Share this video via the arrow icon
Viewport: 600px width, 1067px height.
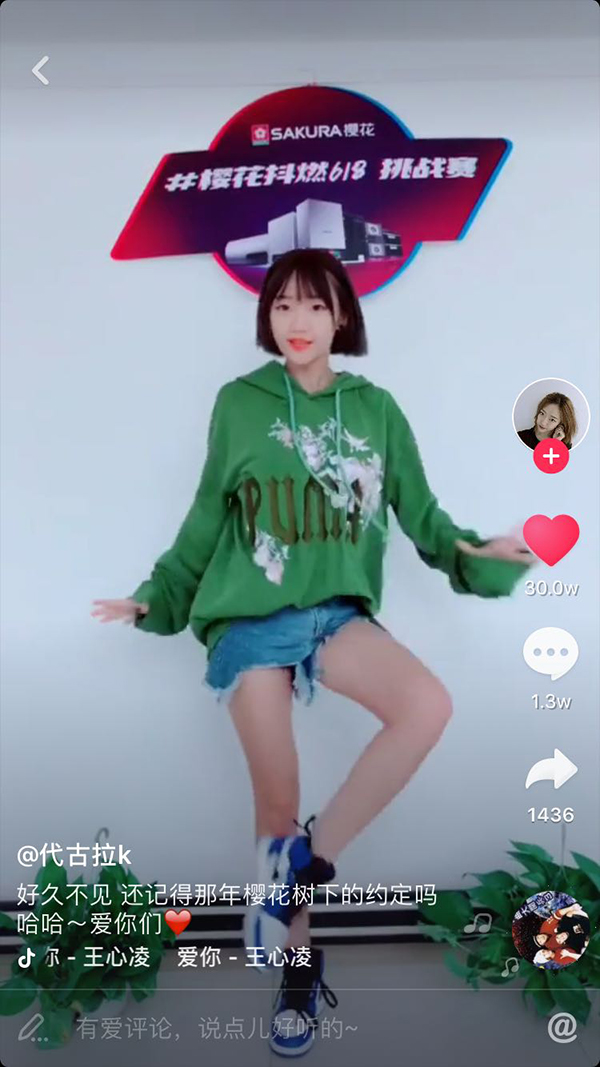[551, 770]
